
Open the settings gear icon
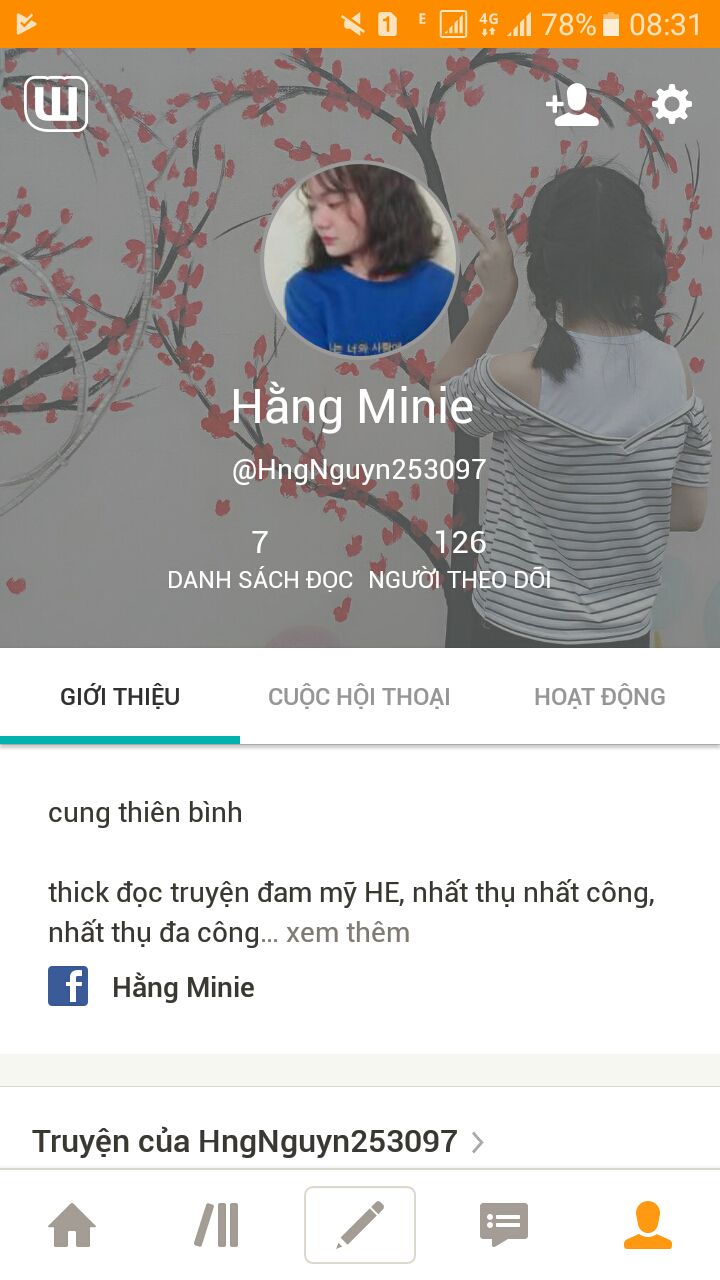click(671, 104)
